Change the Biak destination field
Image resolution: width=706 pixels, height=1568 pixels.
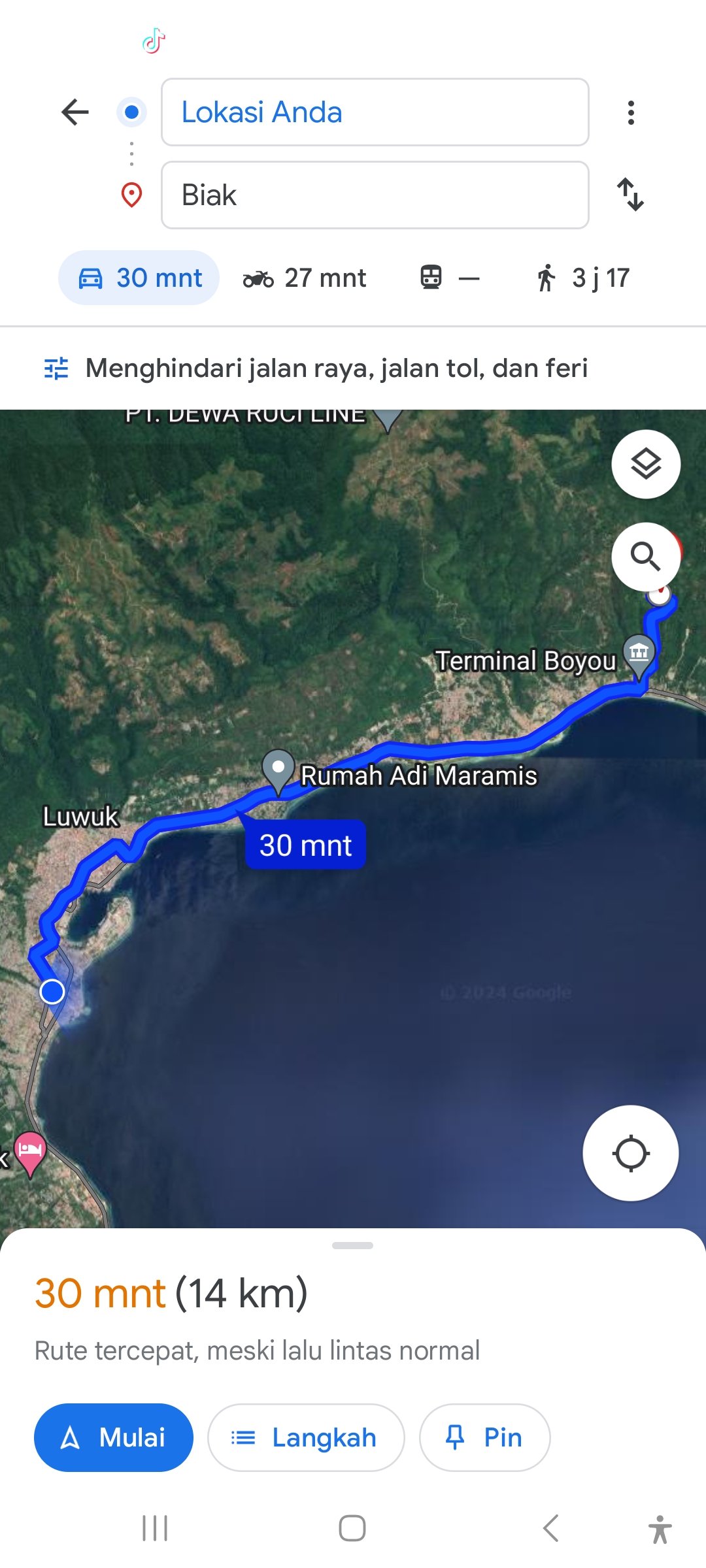[375, 195]
